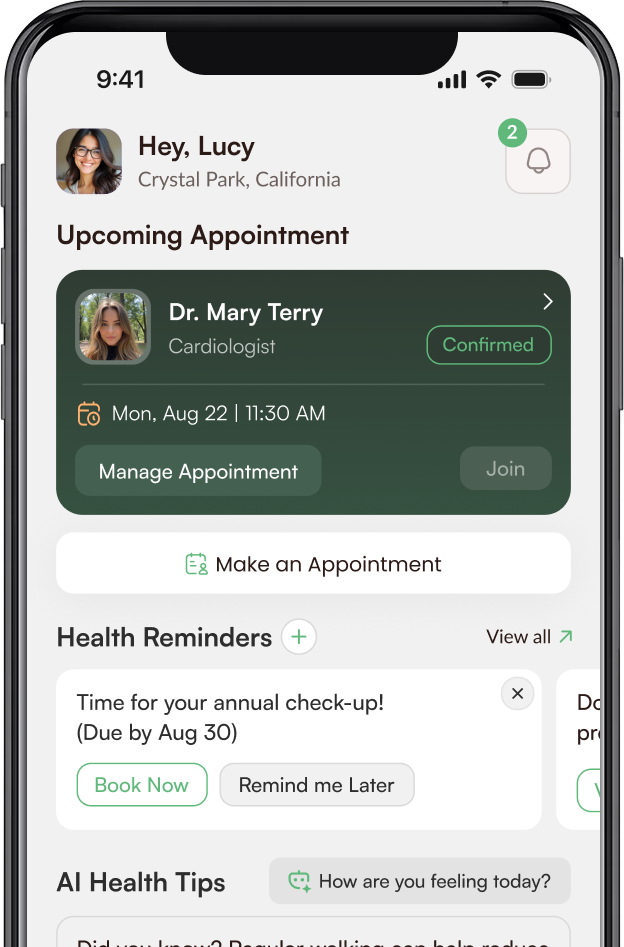
Task: Add a new health reminder
Action: [299, 637]
